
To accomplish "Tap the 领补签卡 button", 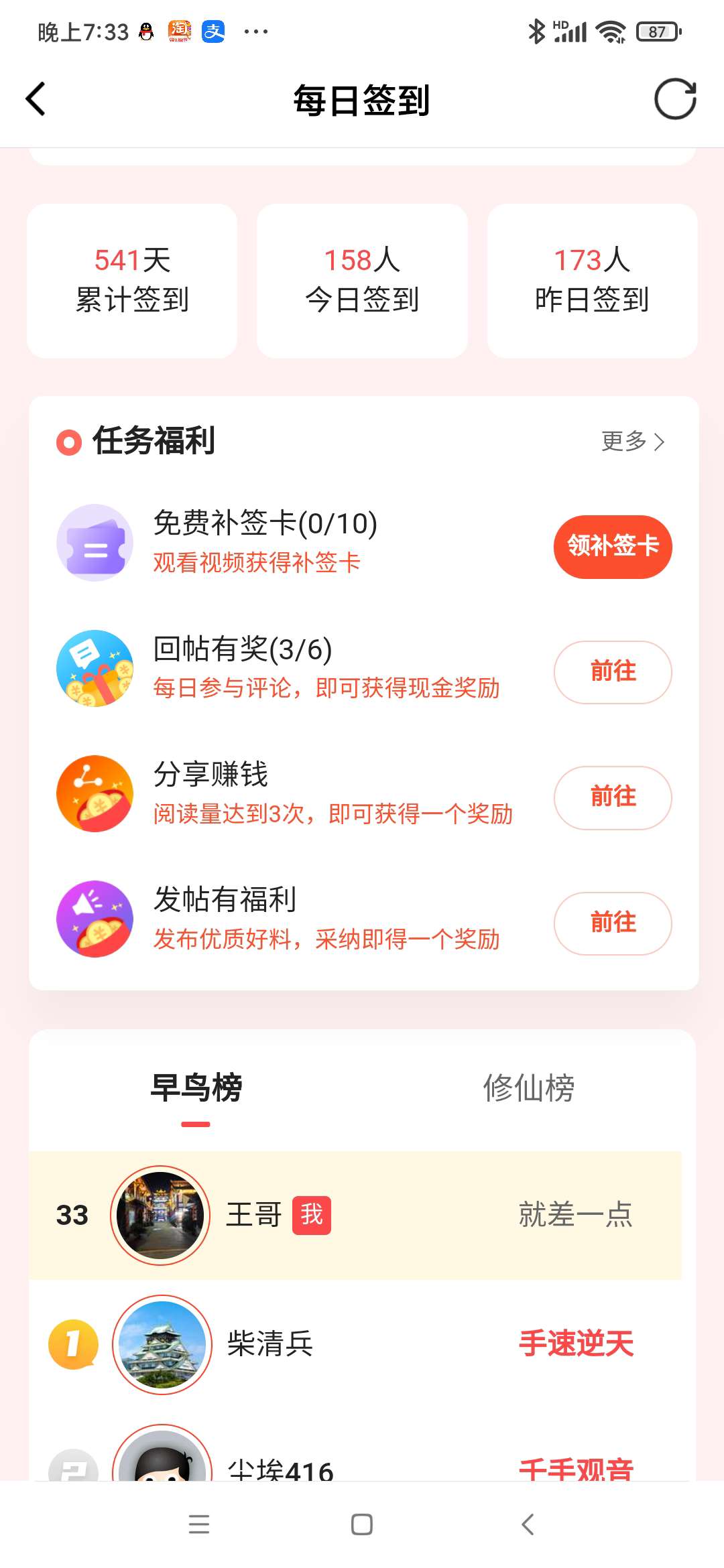I will (x=613, y=546).
